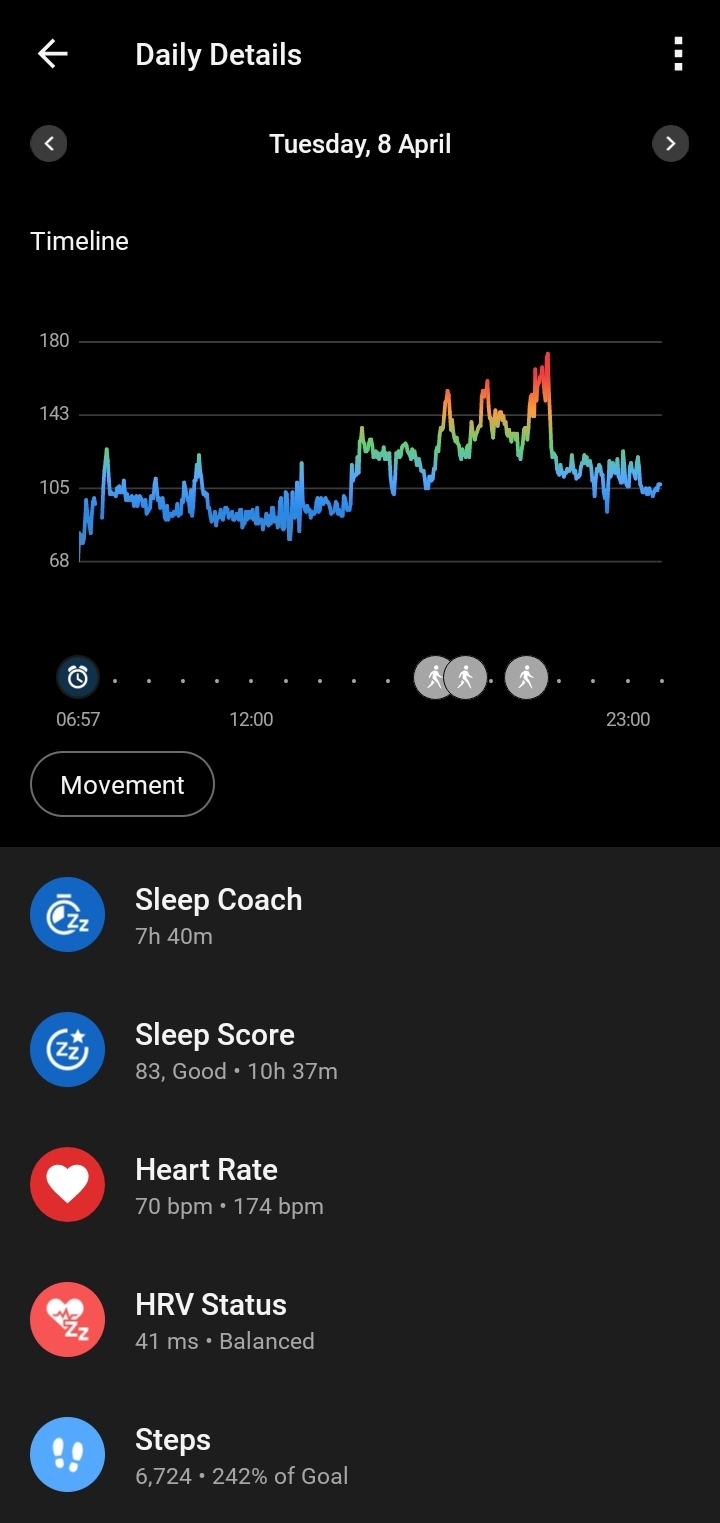
Task: Tap the last walking activity marker
Action: [x=526, y=678]
